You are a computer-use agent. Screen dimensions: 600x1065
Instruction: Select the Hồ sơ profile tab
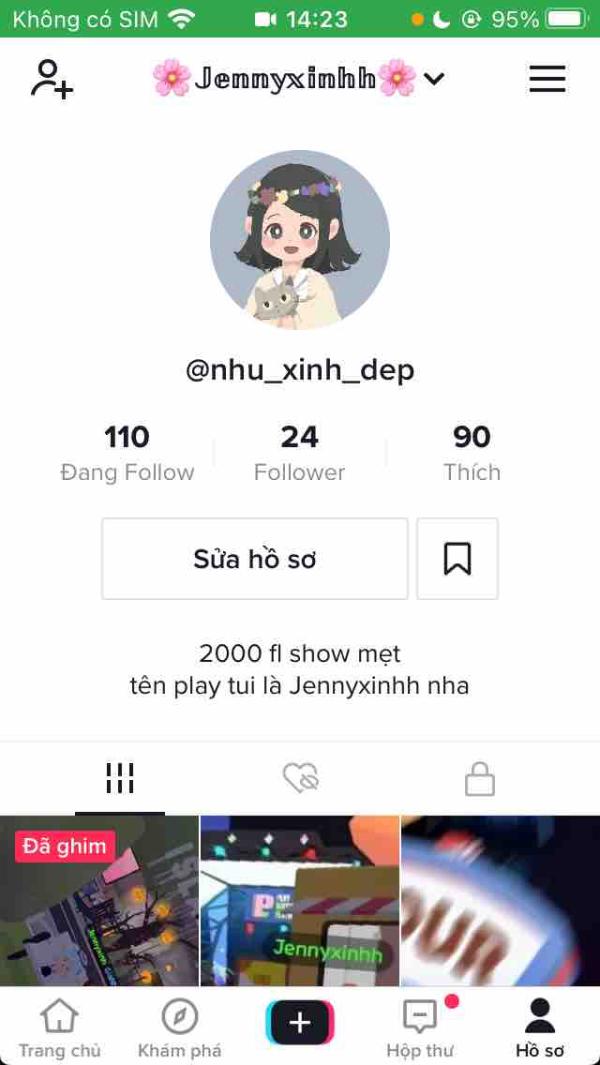point(540,1028)
